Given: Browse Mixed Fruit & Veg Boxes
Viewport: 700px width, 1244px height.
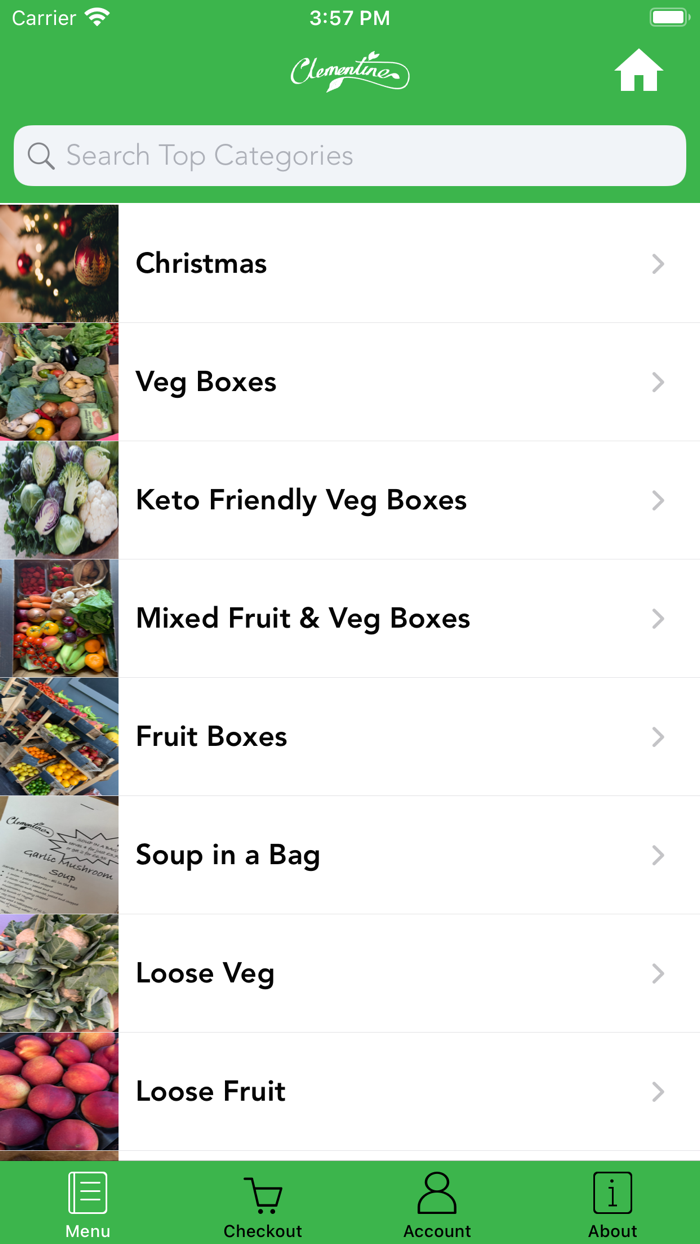Looking at the screenshot, I should point(350,618).
